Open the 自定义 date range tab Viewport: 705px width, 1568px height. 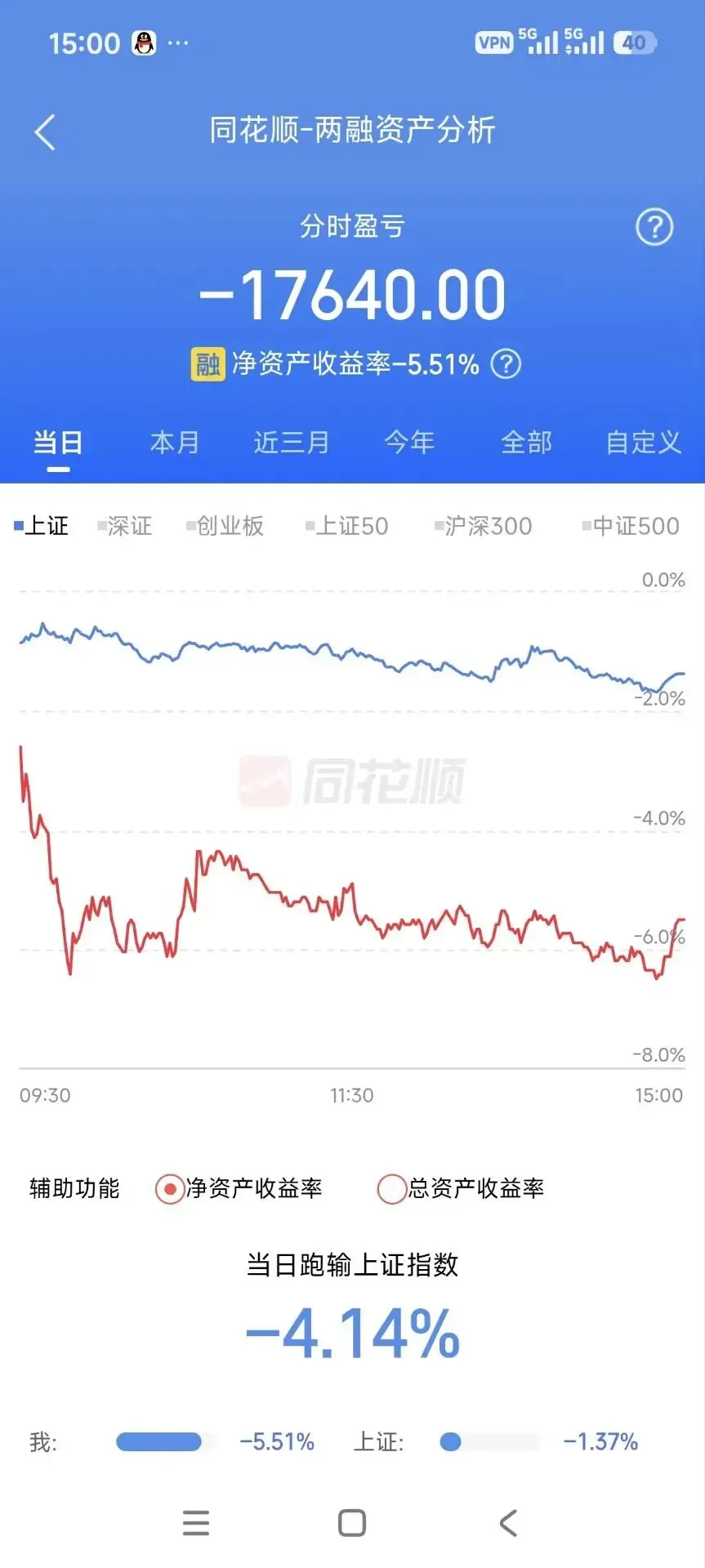[644, 442]
